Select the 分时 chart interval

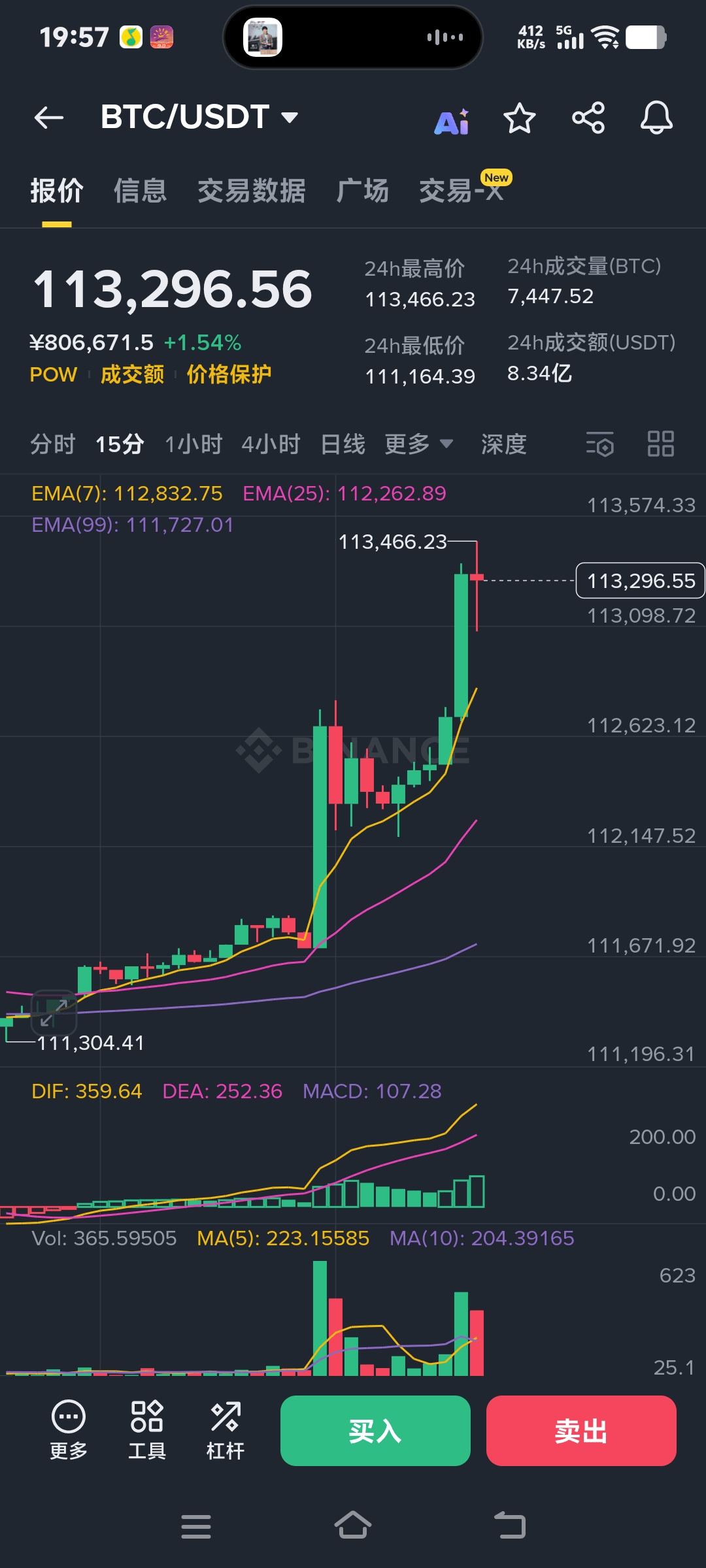pyautogui.click(x=53, y=444)
